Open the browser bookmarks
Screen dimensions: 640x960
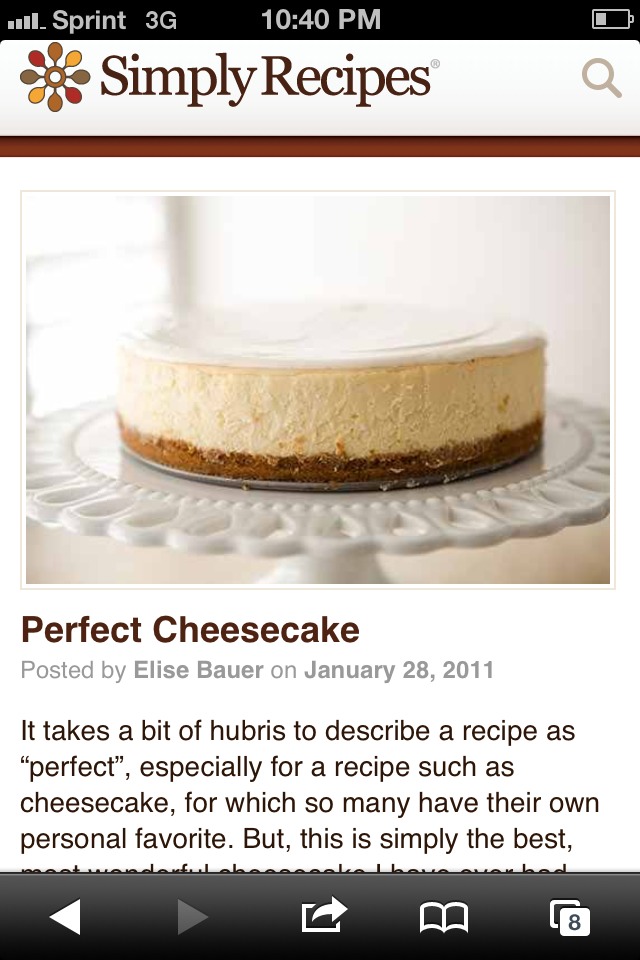pos(444,916)
